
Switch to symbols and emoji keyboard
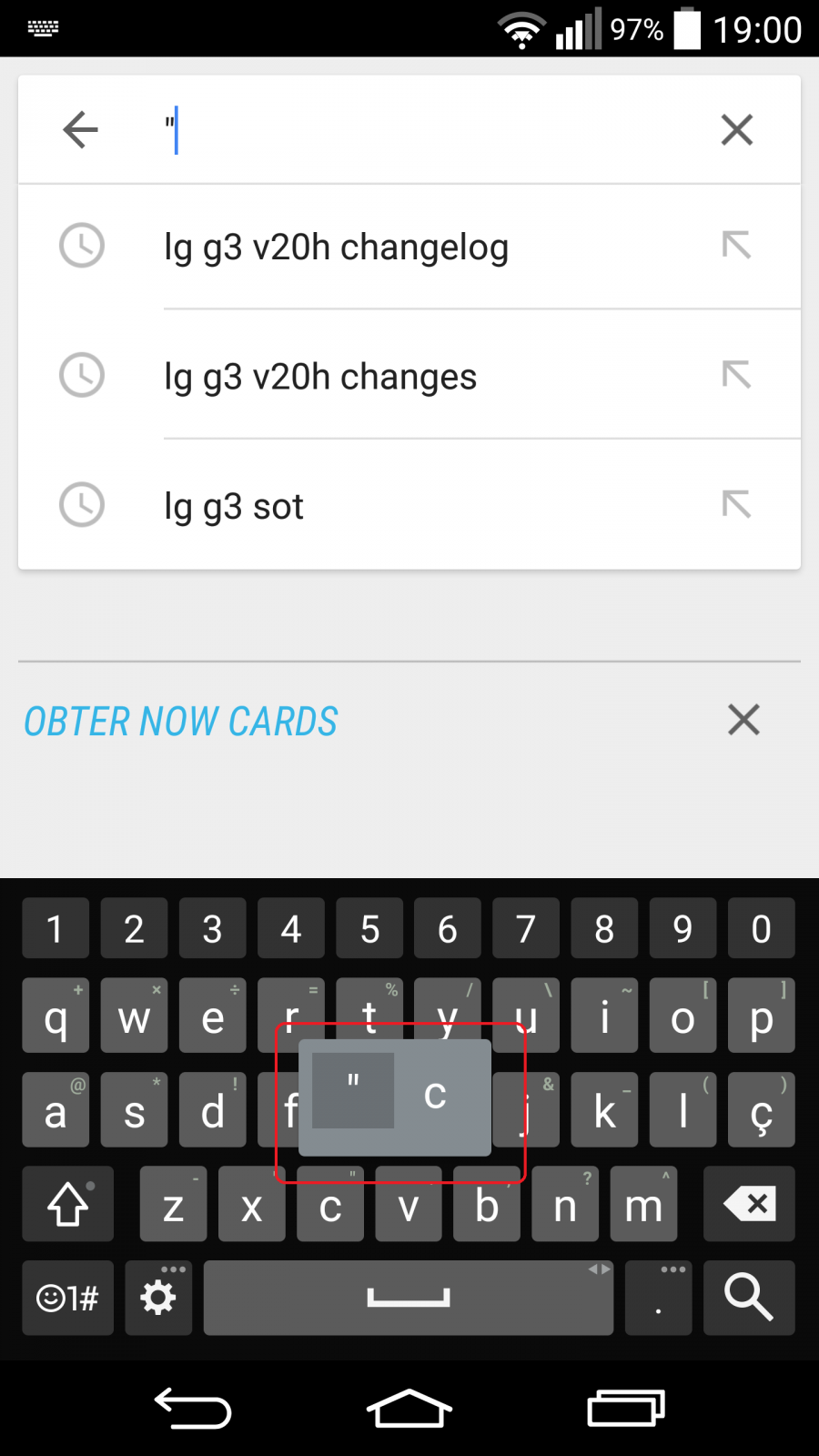tap(67, 1297)
